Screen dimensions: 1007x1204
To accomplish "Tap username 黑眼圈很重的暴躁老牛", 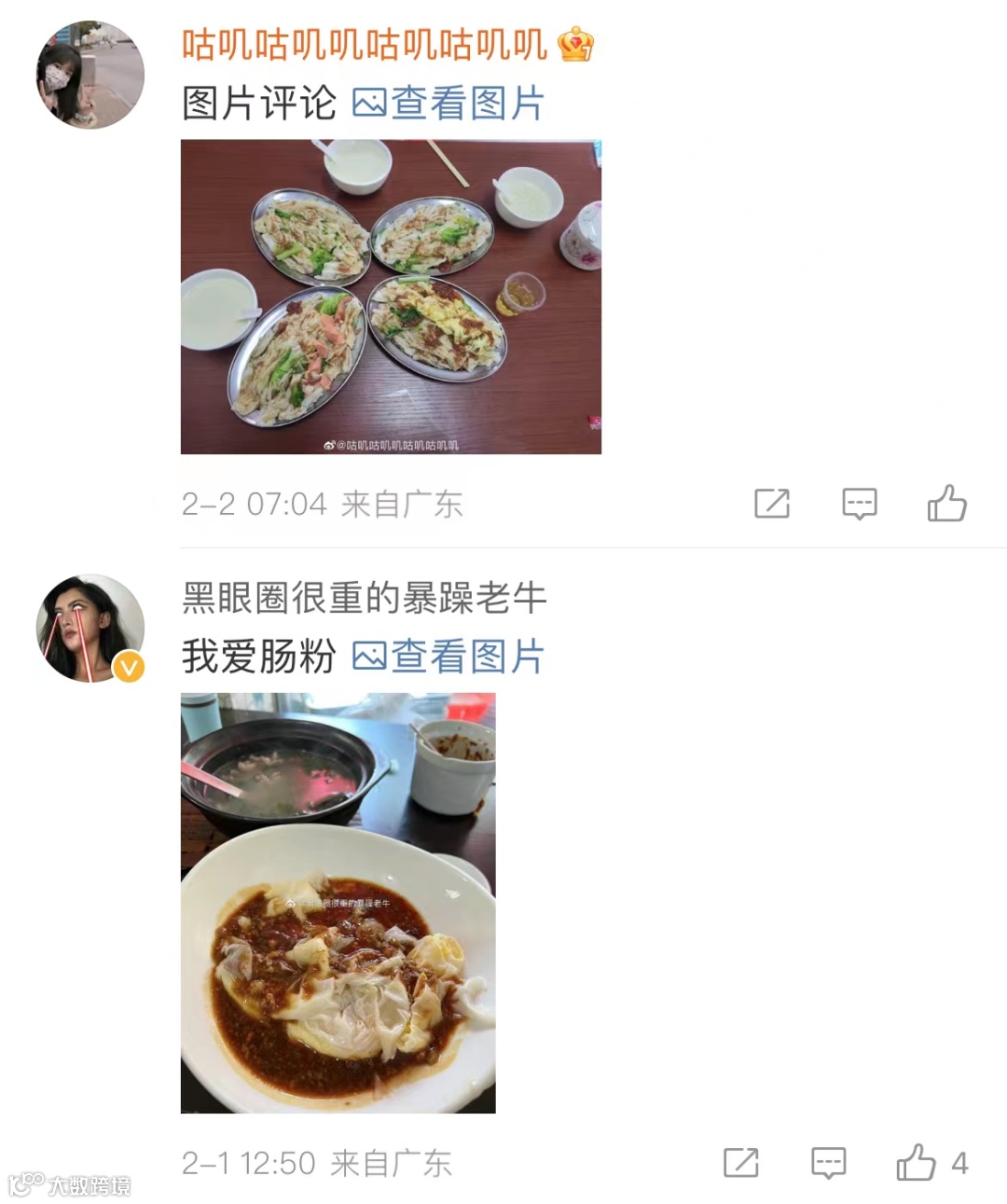I will click(x=364, y=598).
